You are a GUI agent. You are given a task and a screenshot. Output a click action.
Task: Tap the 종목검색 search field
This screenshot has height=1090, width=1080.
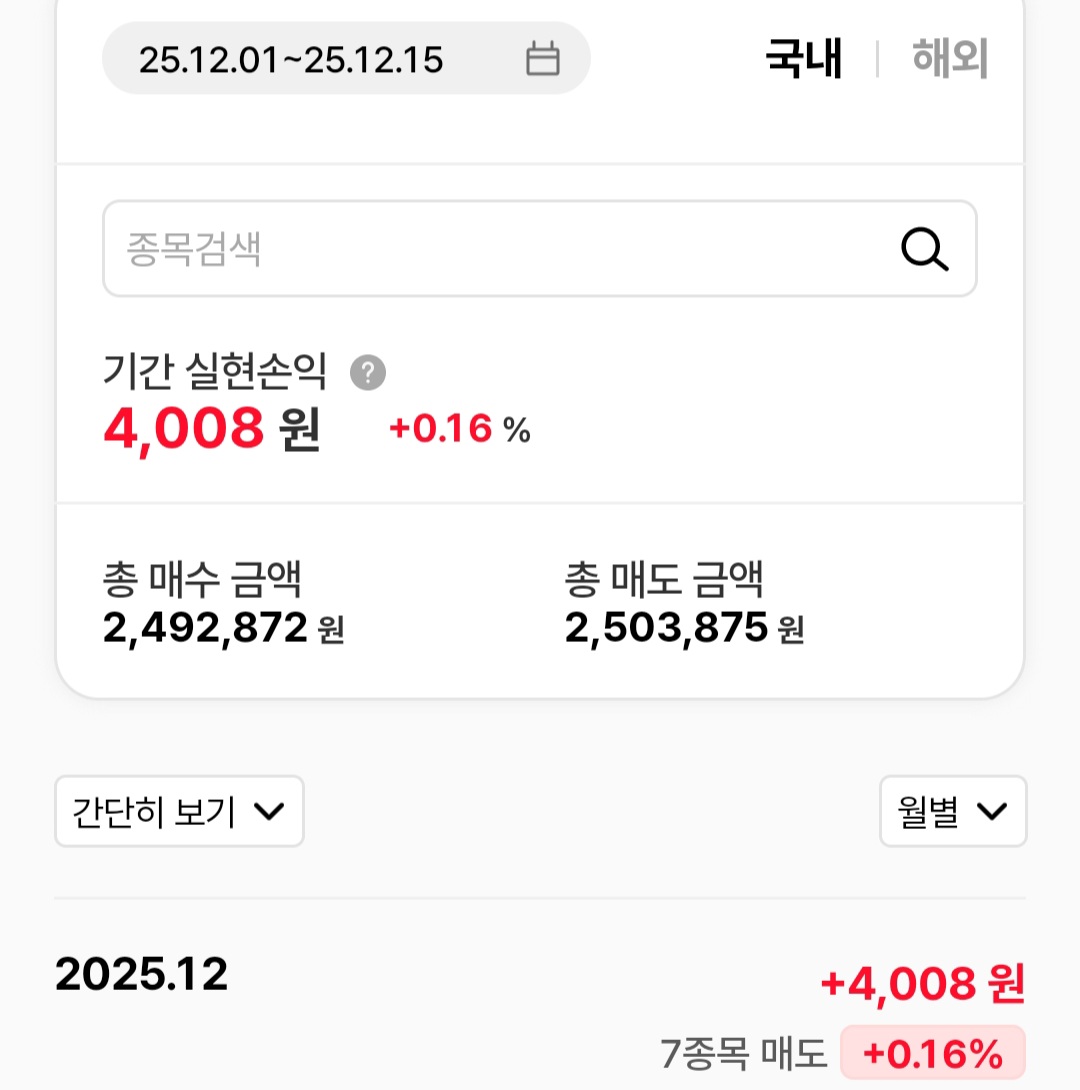[500, 249]
